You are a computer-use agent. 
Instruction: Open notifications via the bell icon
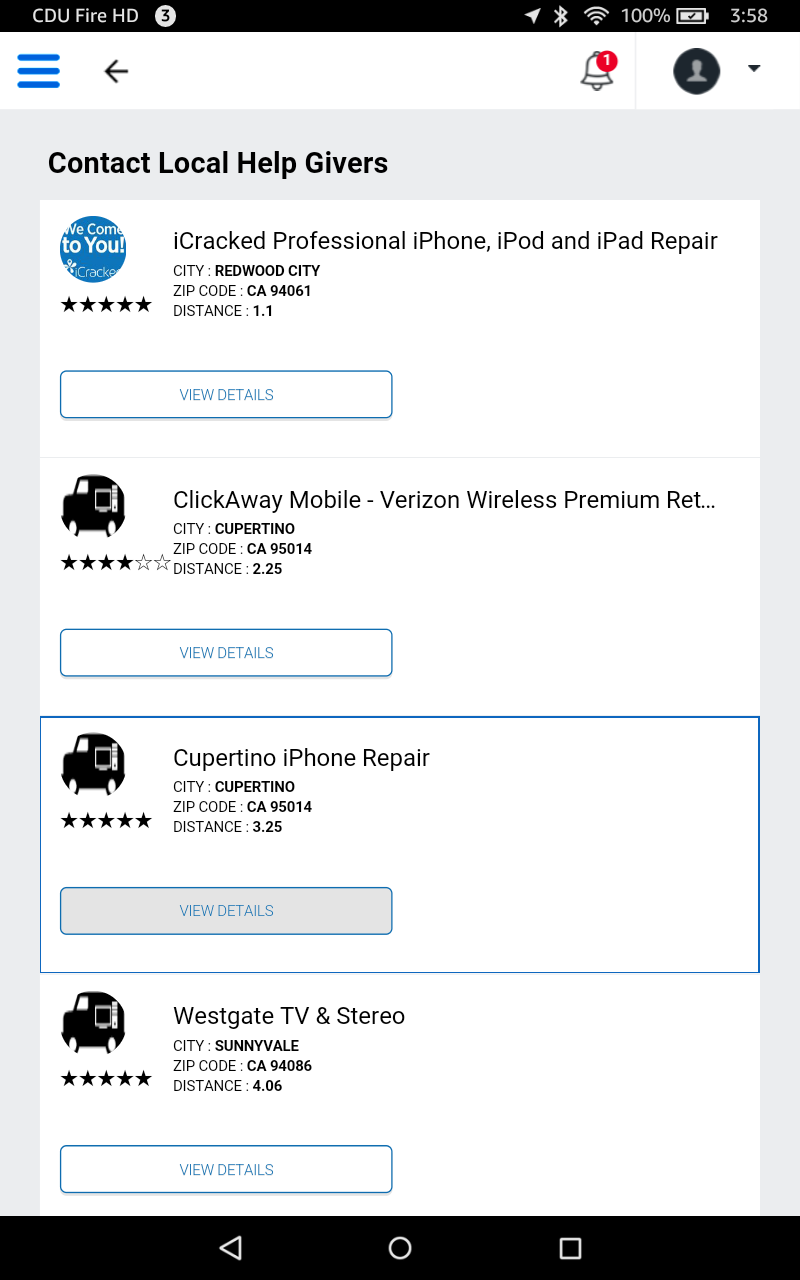(x=594, y=73)
